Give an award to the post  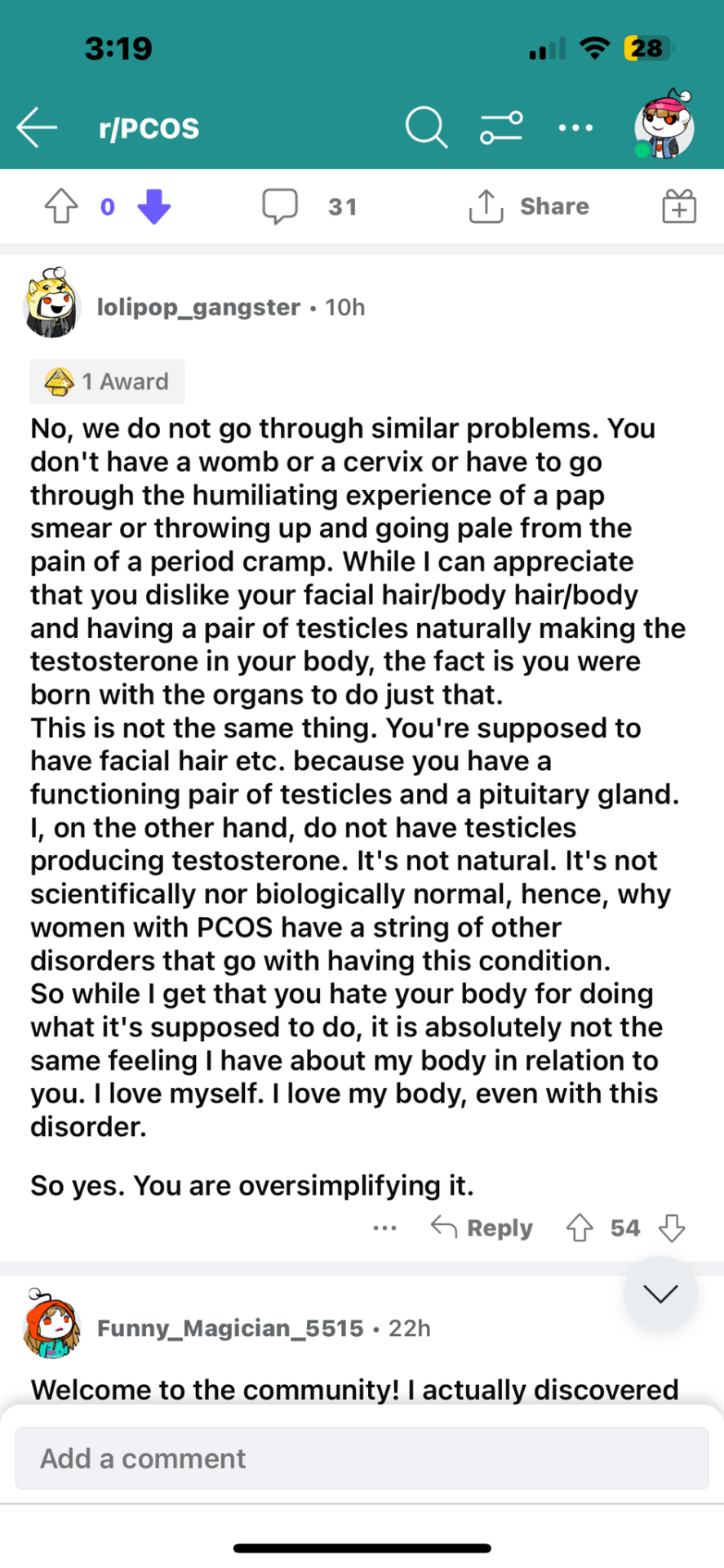[679, 207]
